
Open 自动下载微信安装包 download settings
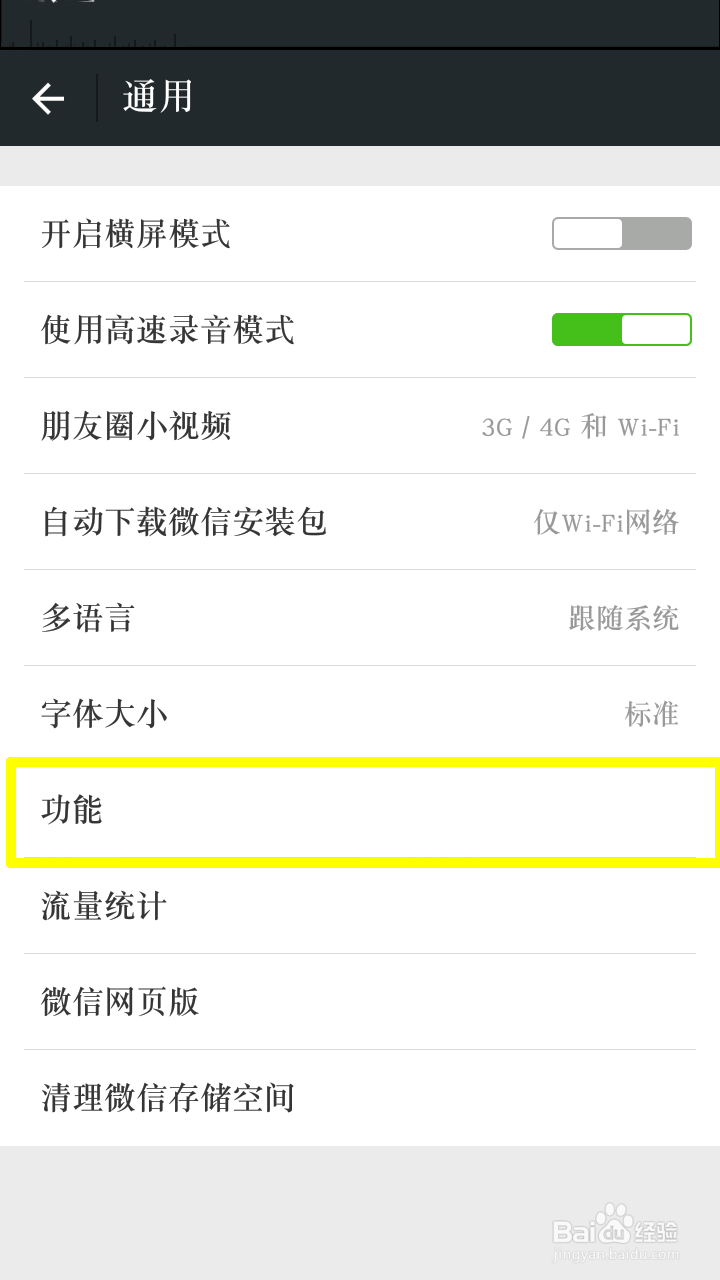coord(360,522)
